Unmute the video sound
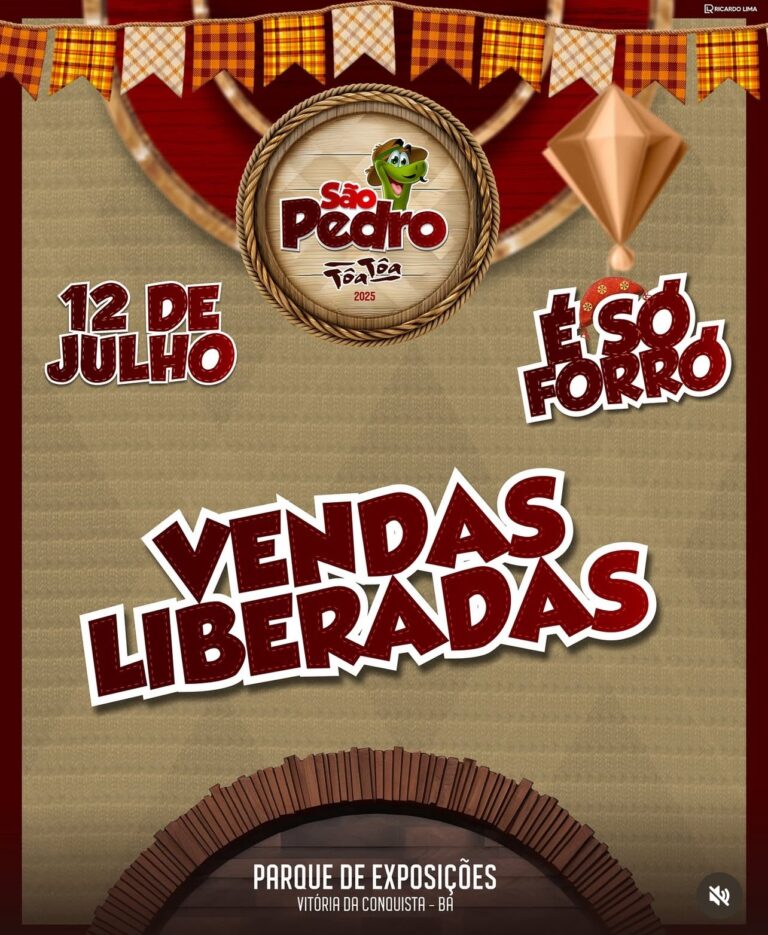Image resolution: width=768 pixels, height=935 pixels. (719, 896)
